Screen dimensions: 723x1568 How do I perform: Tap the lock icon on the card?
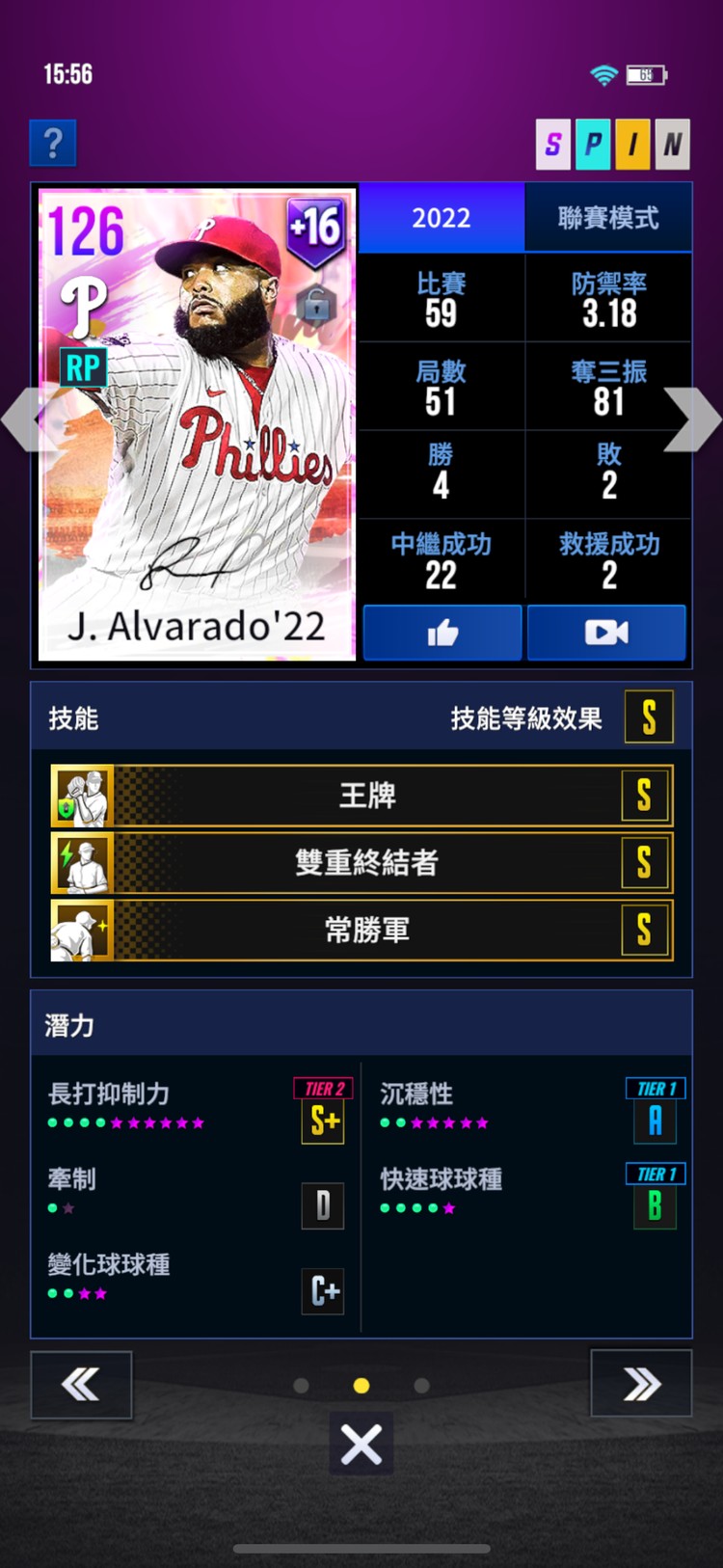[x=315, y=305]
